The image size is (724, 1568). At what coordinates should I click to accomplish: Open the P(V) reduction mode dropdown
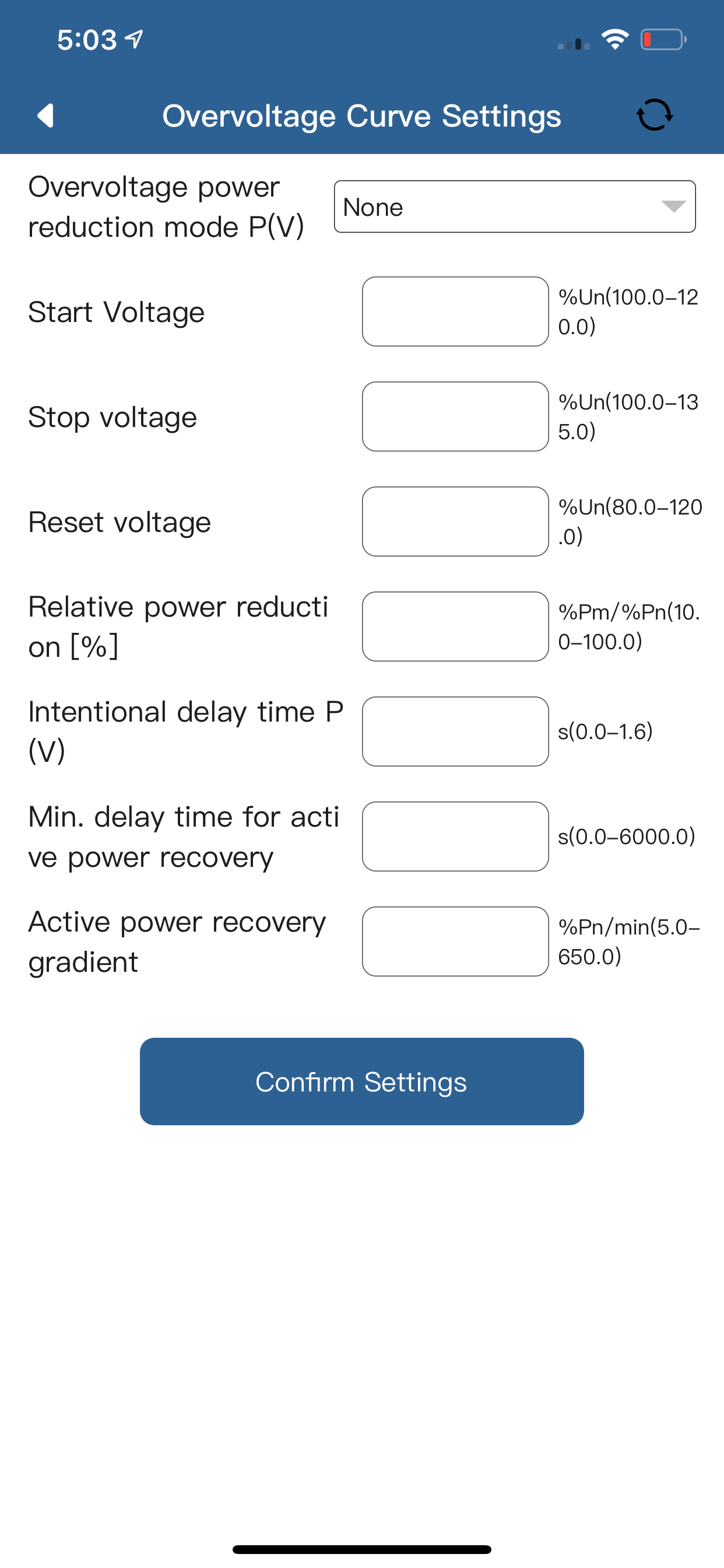[515, 207]
